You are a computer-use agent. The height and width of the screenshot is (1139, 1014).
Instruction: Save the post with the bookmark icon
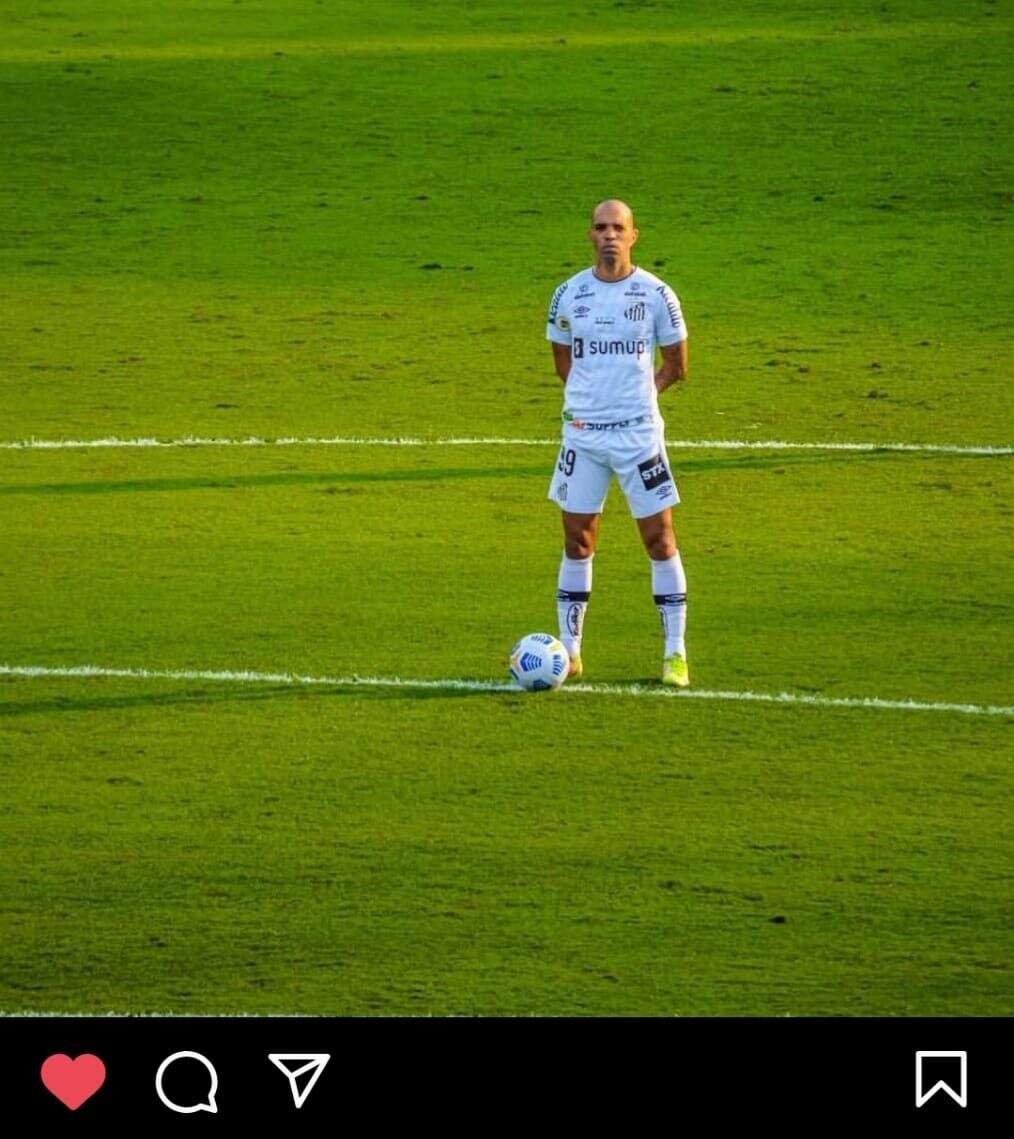coord(940,1079)
